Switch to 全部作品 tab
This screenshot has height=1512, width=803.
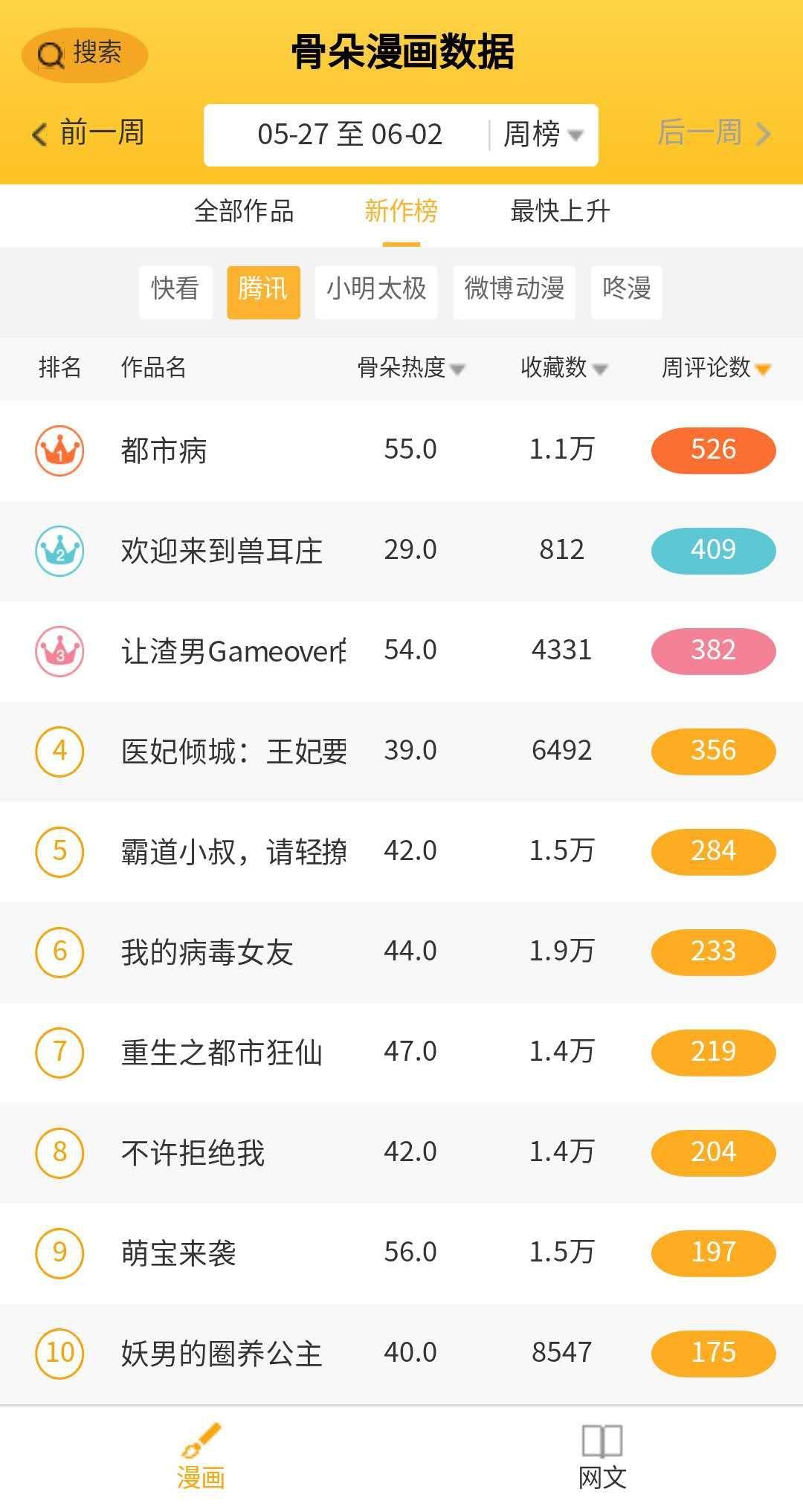click(244, 211)
